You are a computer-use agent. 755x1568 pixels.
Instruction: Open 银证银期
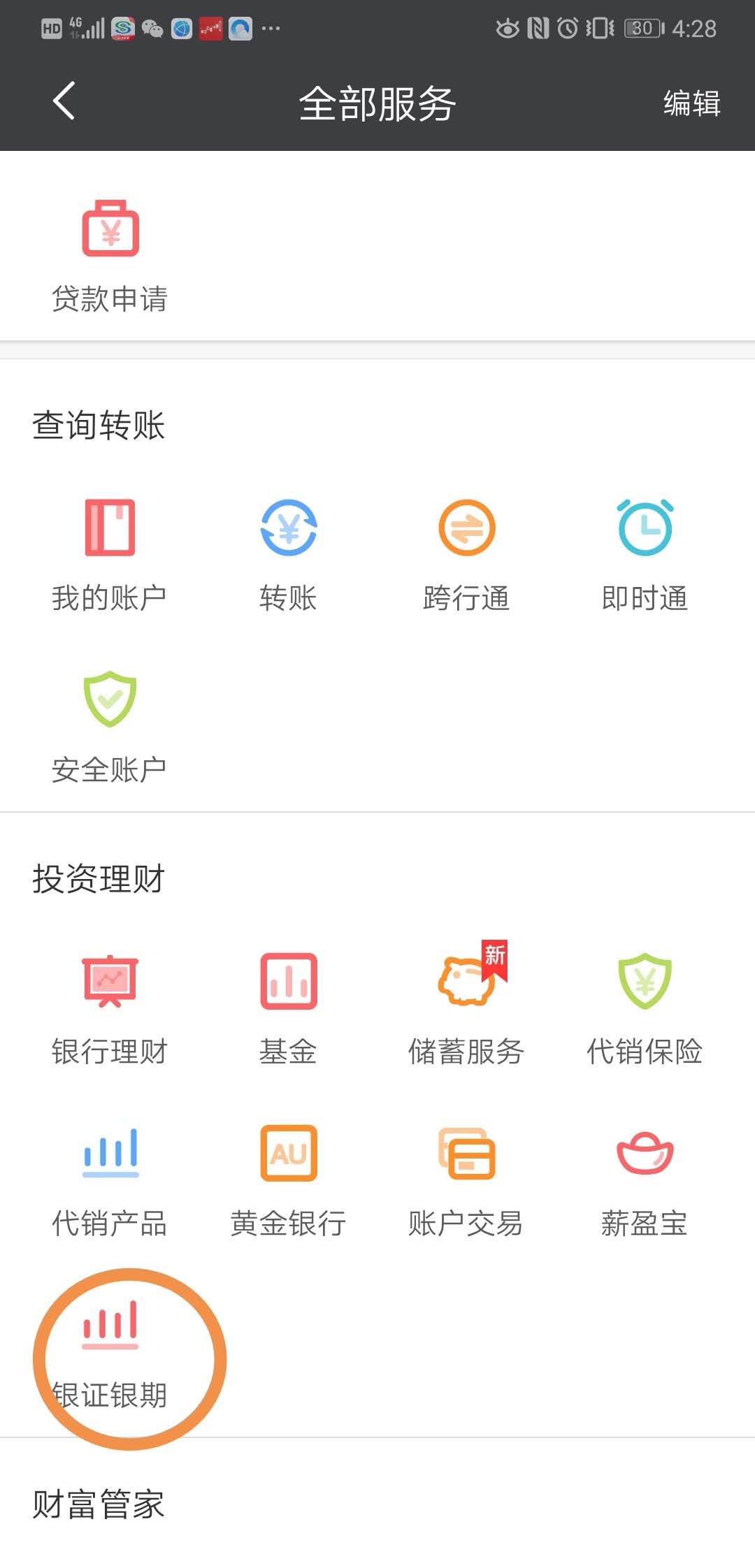(110, 1354)
